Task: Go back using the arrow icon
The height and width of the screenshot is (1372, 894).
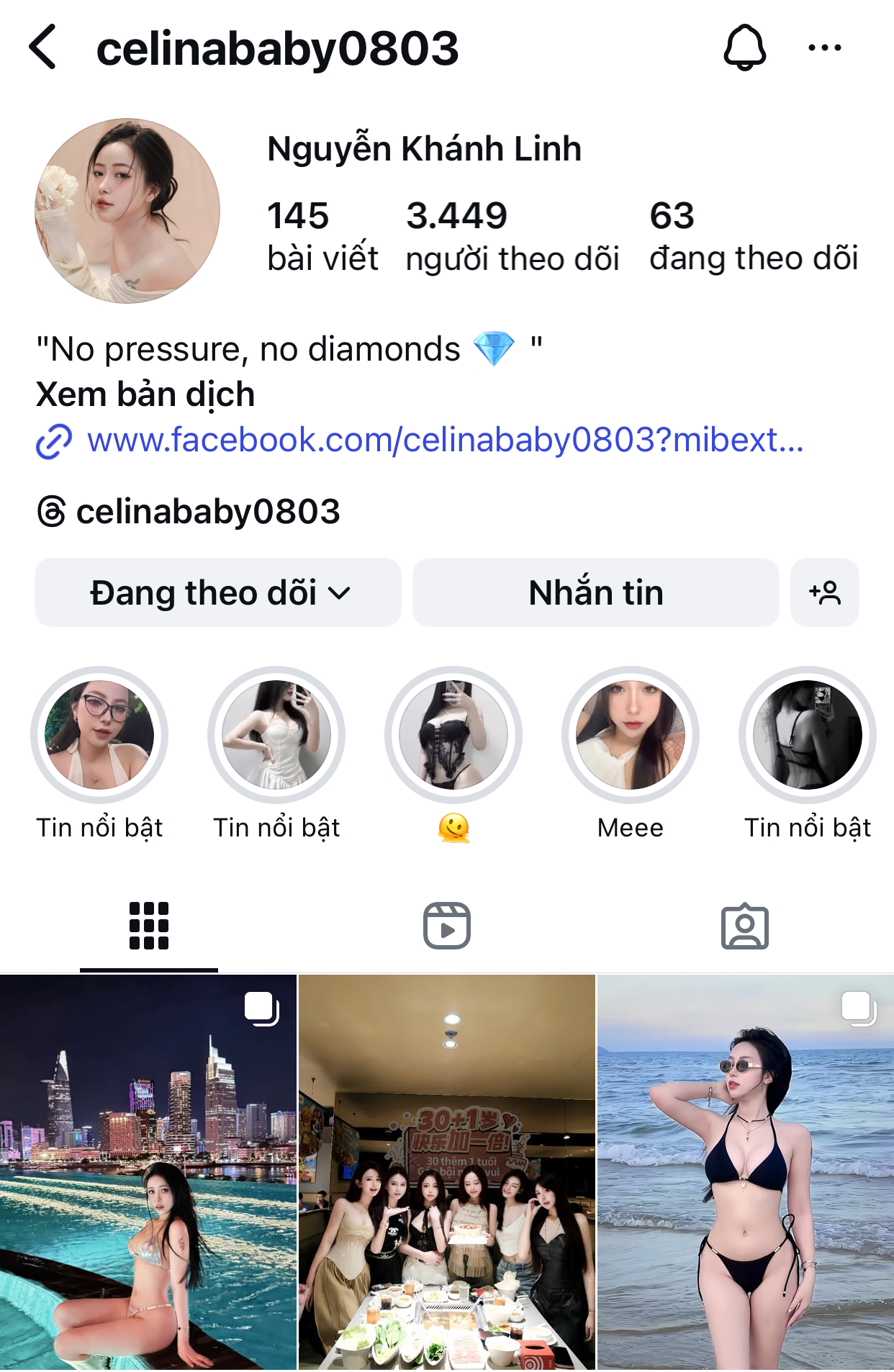Action: (x=43, y=48)
